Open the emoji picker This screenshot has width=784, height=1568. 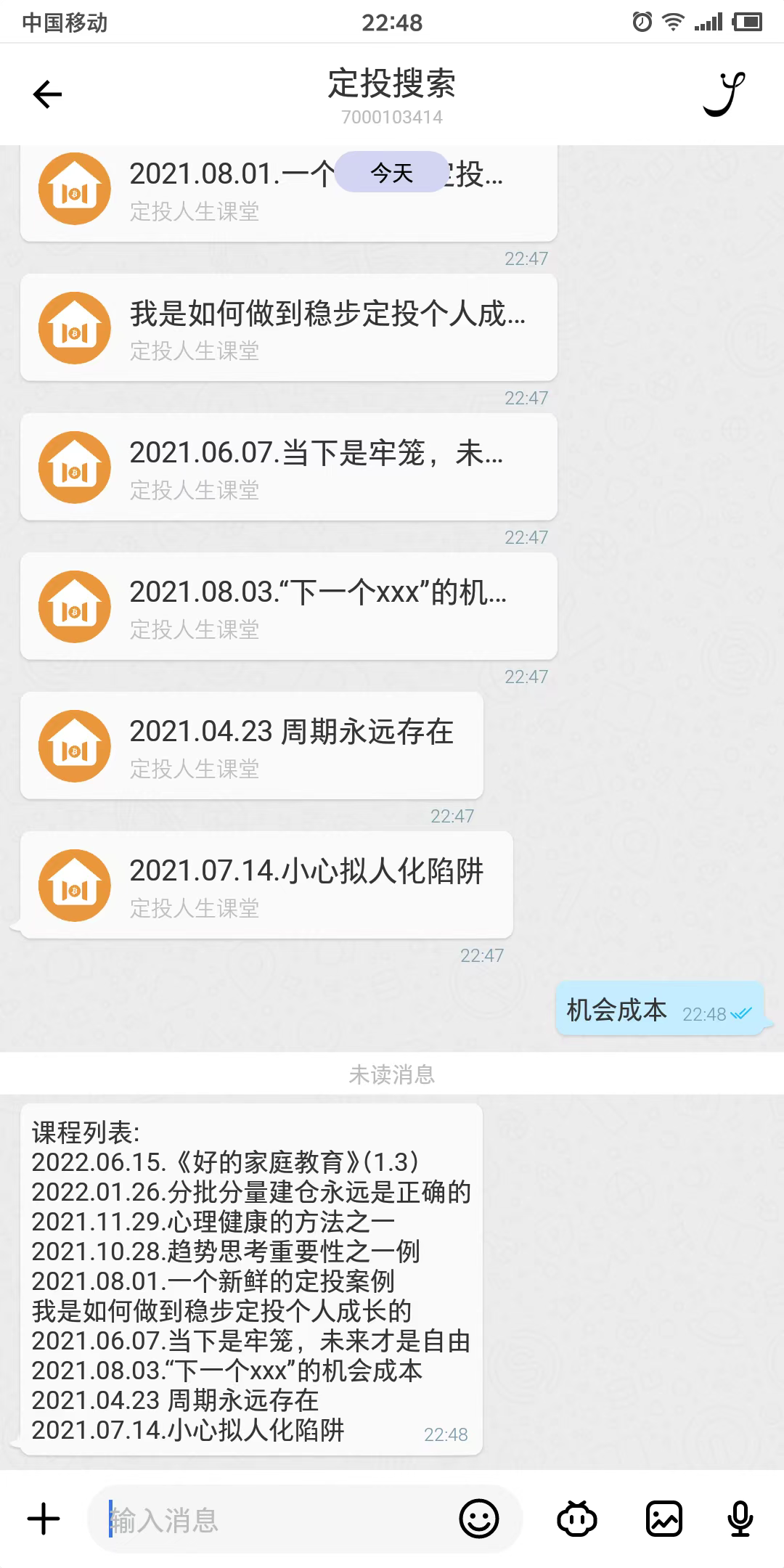coord(479,1519)
